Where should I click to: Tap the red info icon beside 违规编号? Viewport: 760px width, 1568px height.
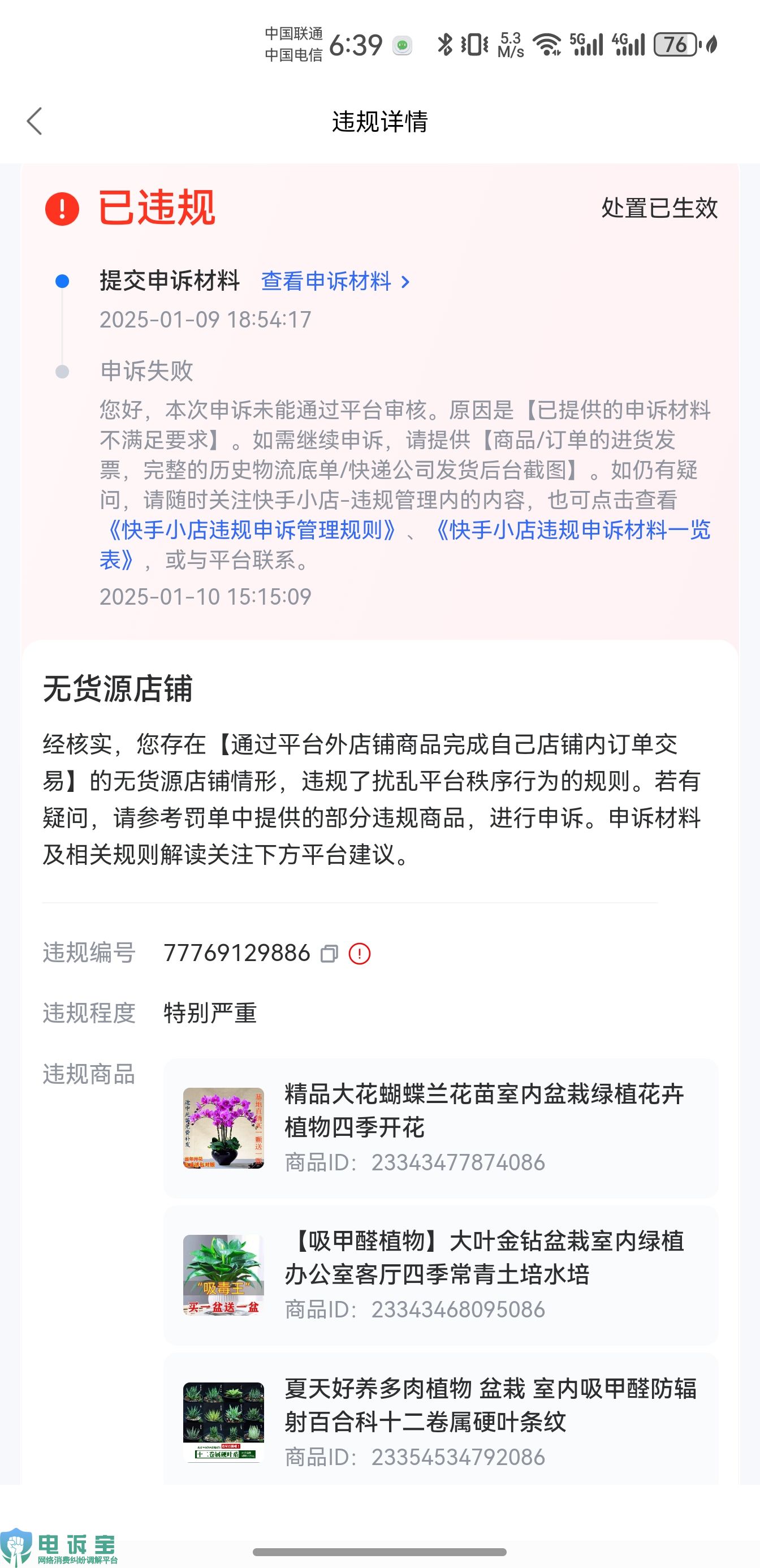360,954
